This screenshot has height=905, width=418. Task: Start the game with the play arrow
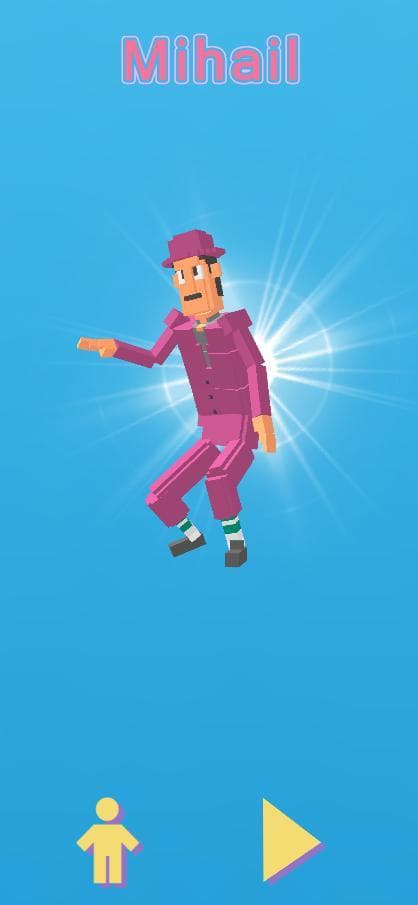(293, 842)
